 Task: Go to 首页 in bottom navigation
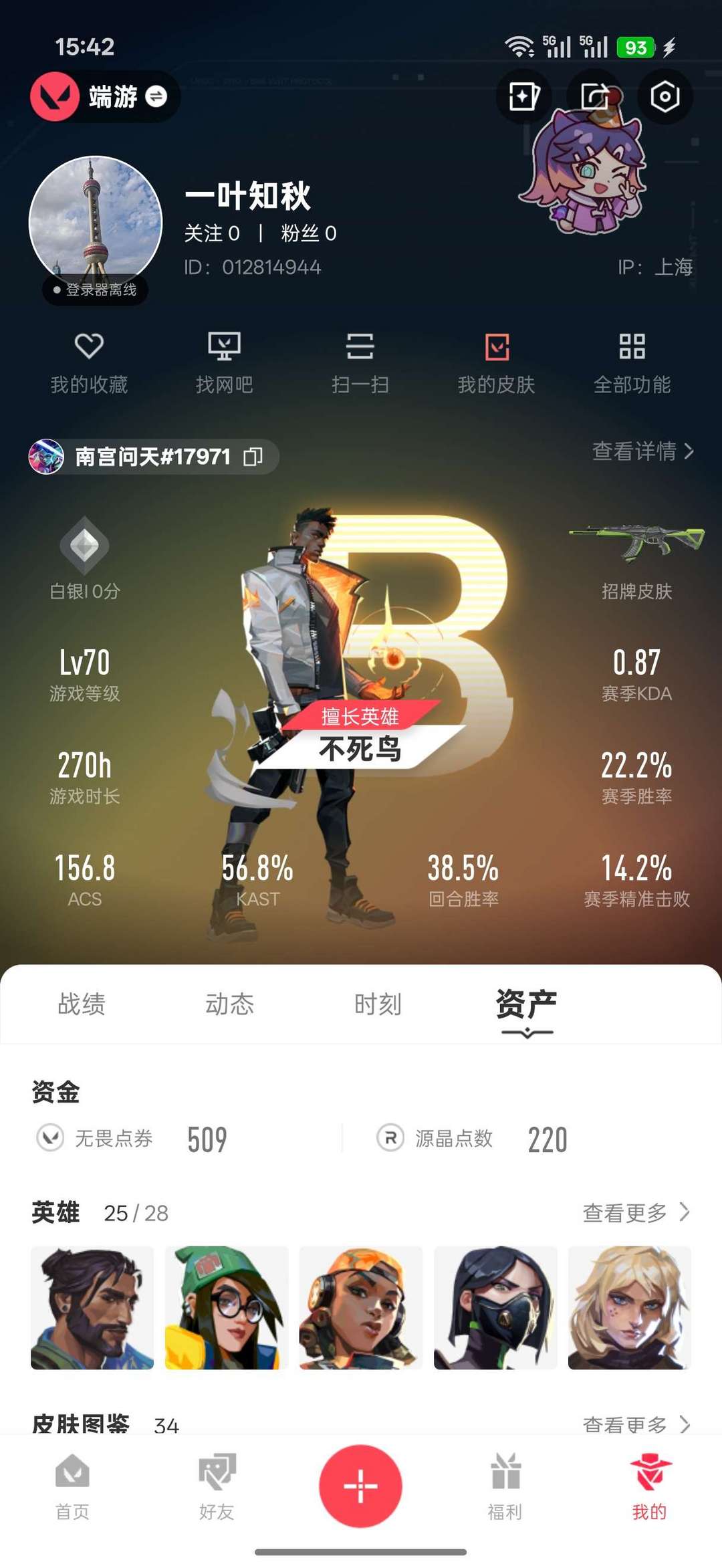(x=72, y=1486)
